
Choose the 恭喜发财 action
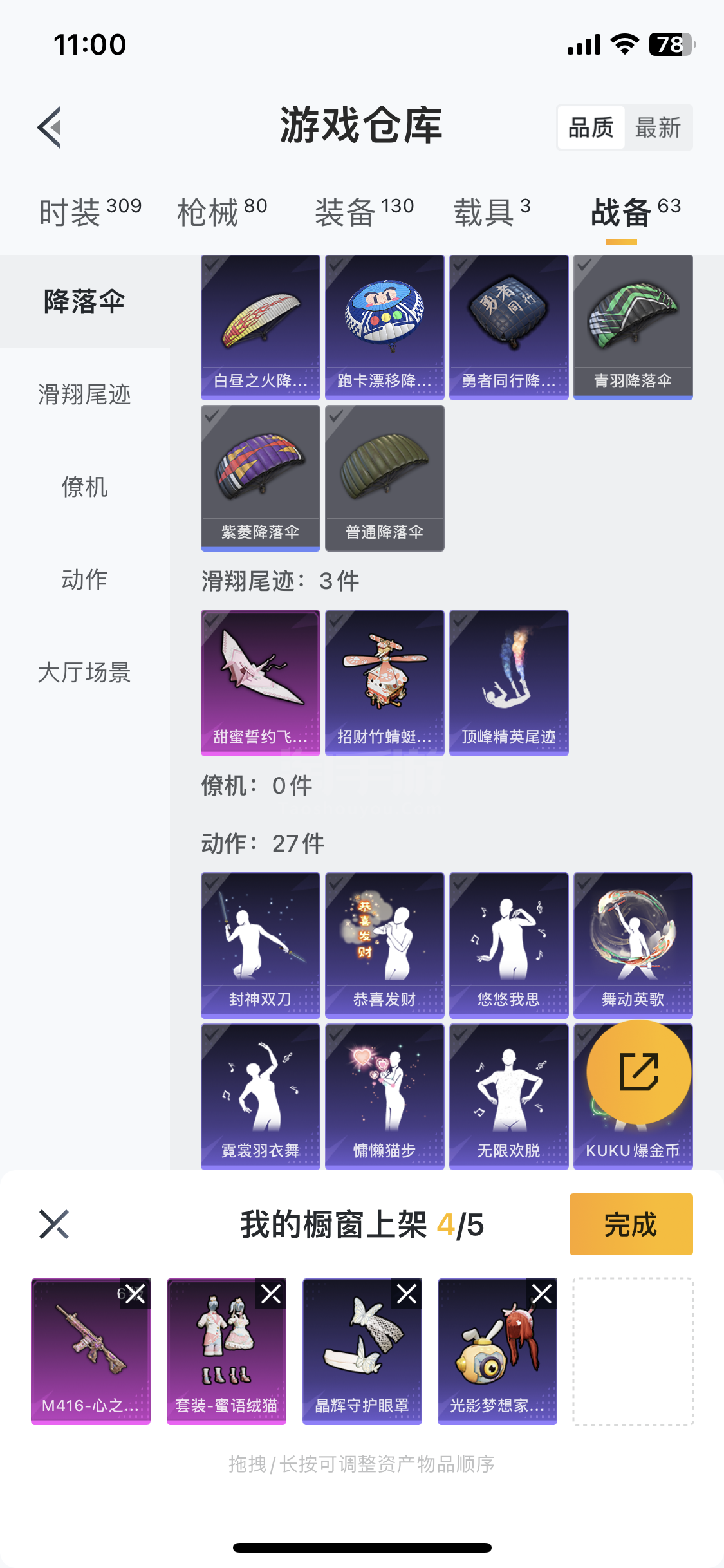click(x=385, y=945)
